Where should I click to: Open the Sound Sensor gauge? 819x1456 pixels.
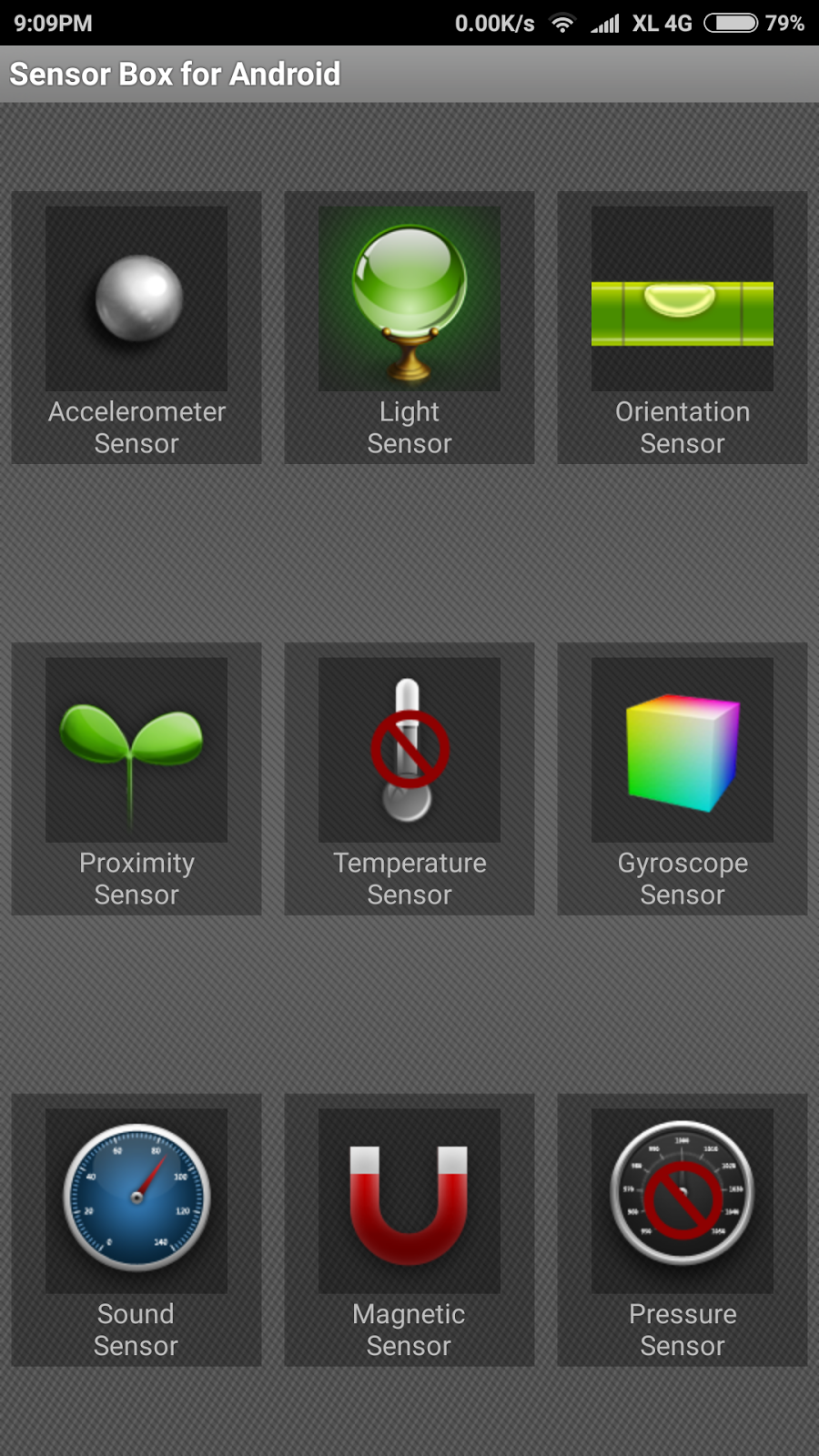coord(136,1230)
